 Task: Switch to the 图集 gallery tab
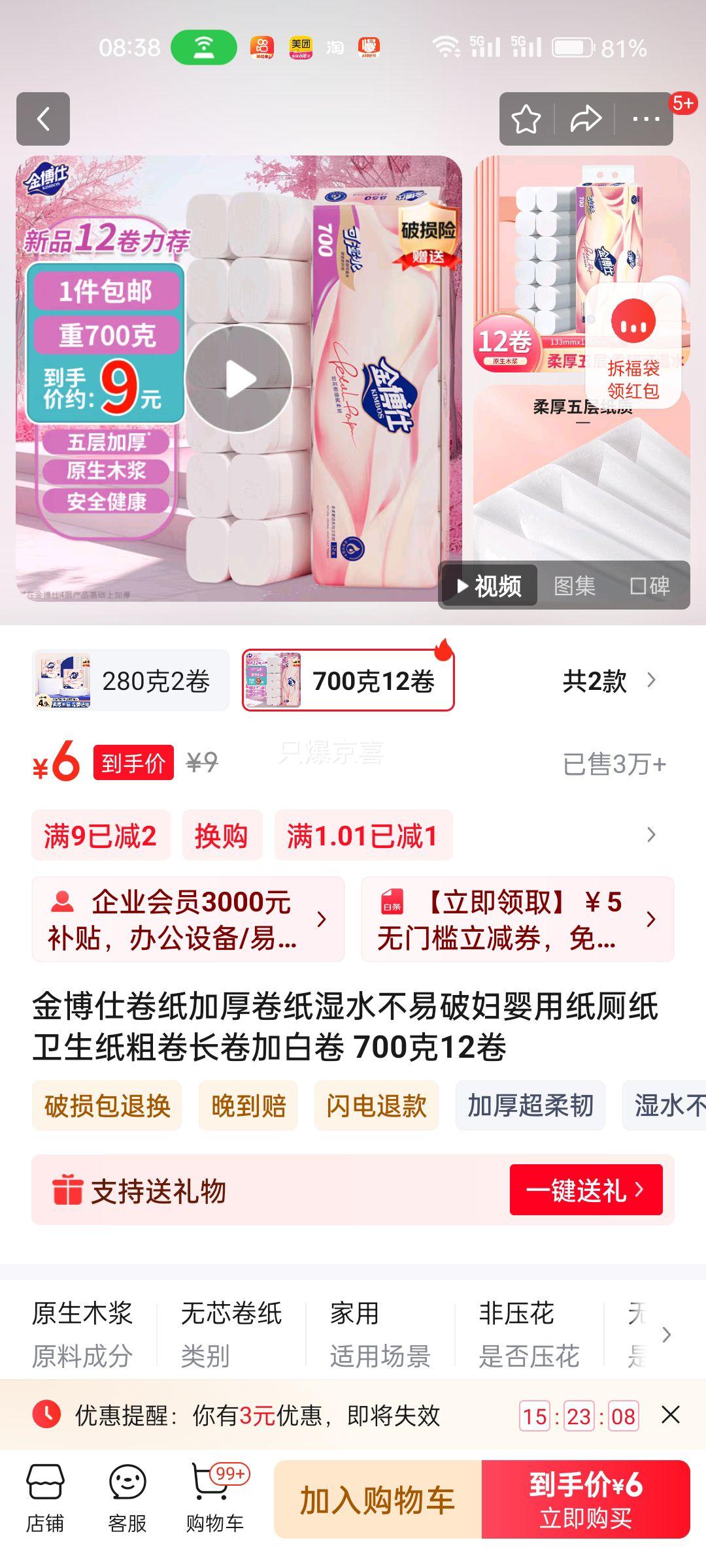574,586
